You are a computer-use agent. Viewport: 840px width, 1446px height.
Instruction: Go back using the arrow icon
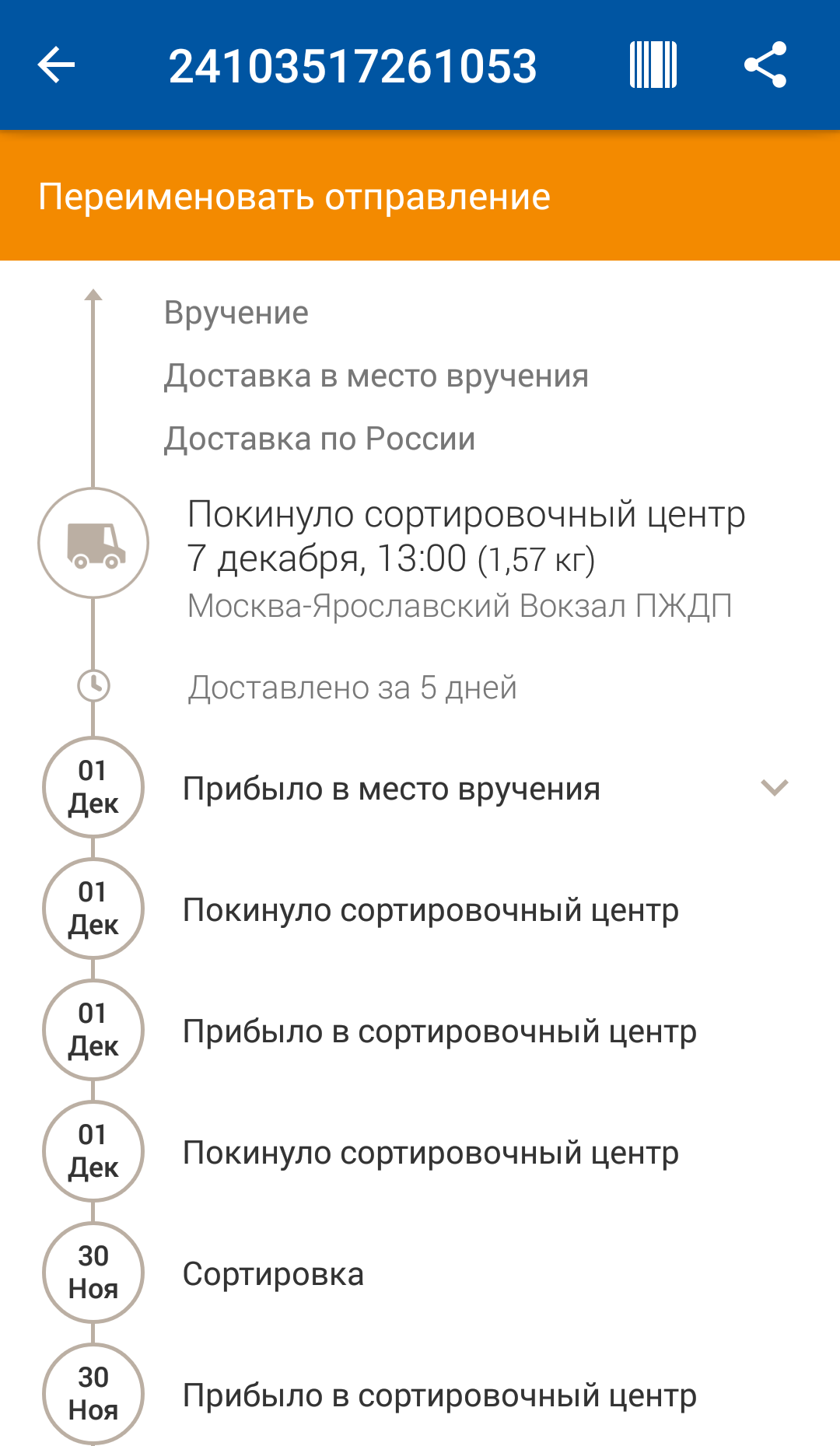point(56,65)
